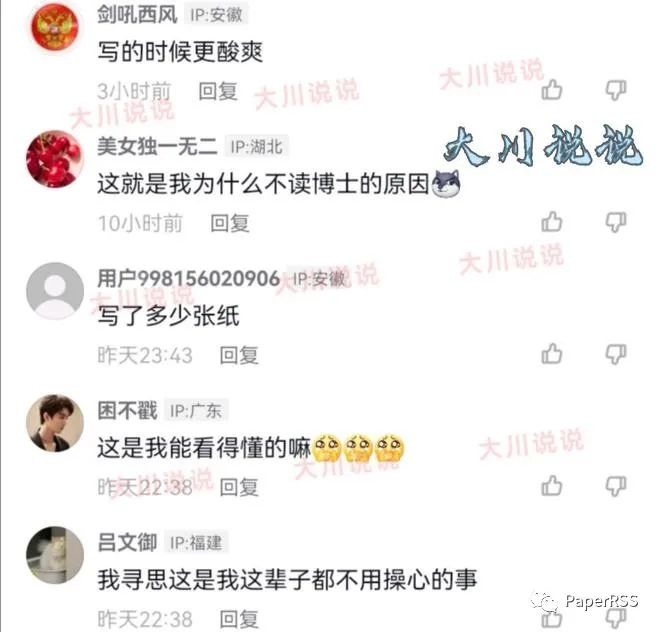Reply to 吕文御's comment
The height and width of the screenshot is (632, 660).
point(239,618)
